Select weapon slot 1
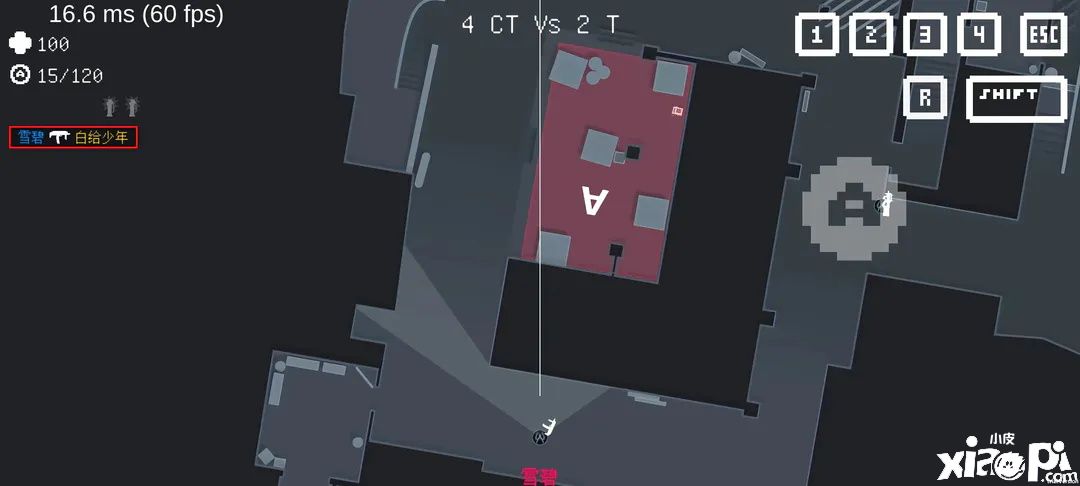Image resolution: width=1080 pixels, height=486 pixels. point(817,35)
